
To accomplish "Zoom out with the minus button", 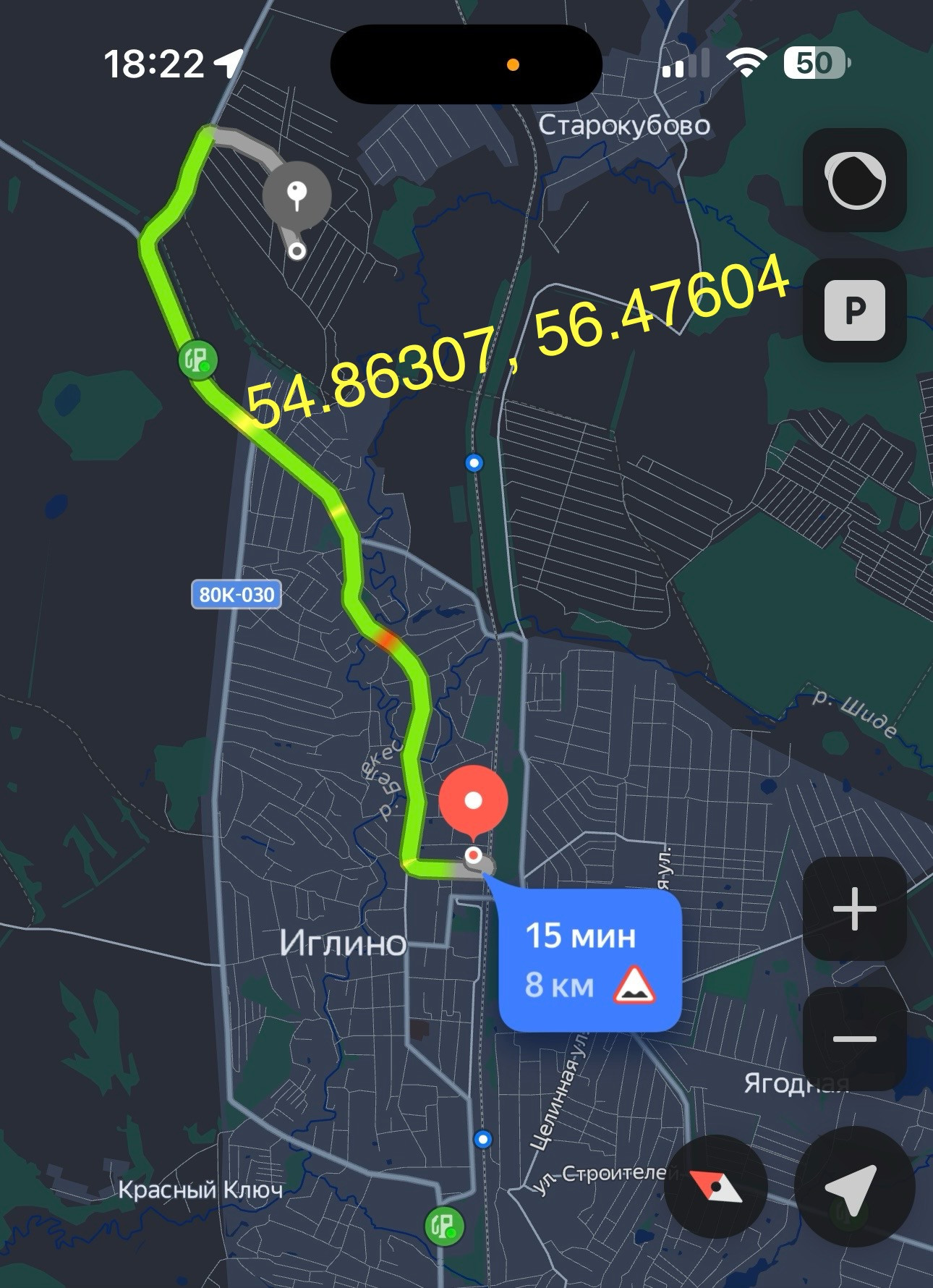I will pyautogui.click(x=854, y=1038).
